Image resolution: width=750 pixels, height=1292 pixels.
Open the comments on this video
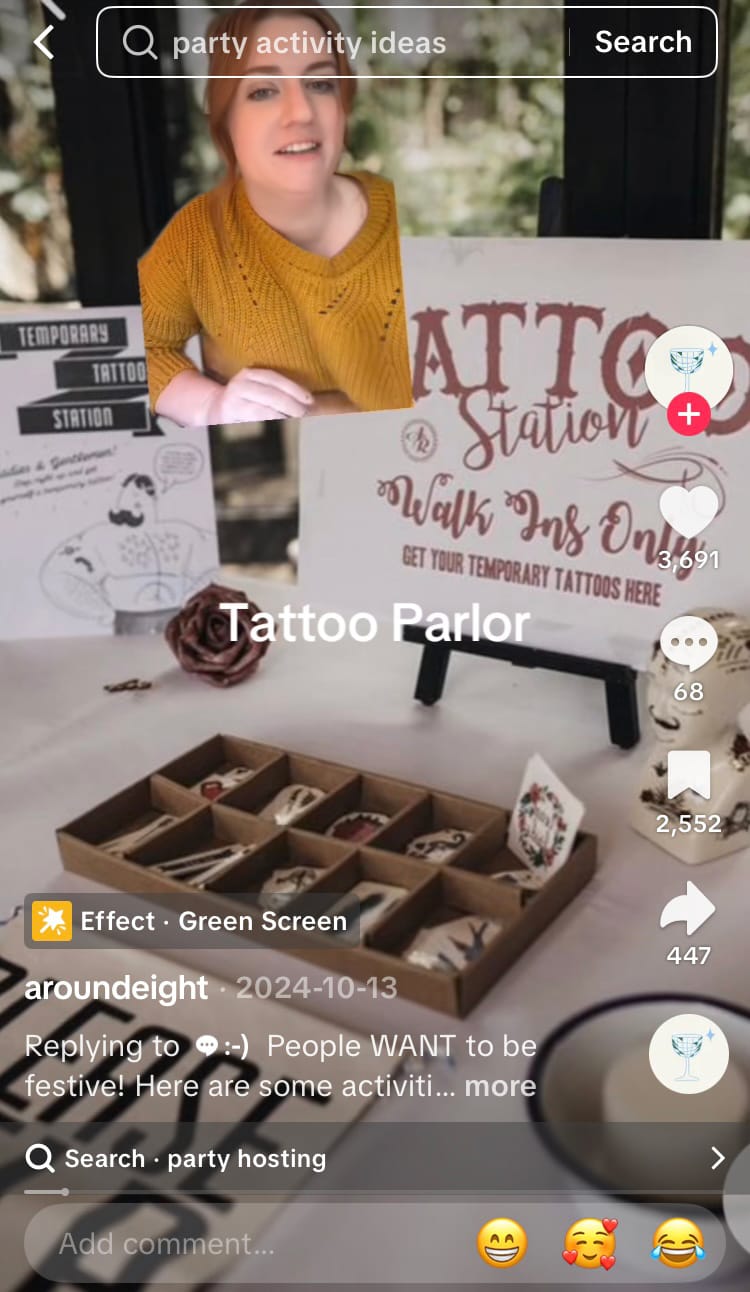coord(689,645)
